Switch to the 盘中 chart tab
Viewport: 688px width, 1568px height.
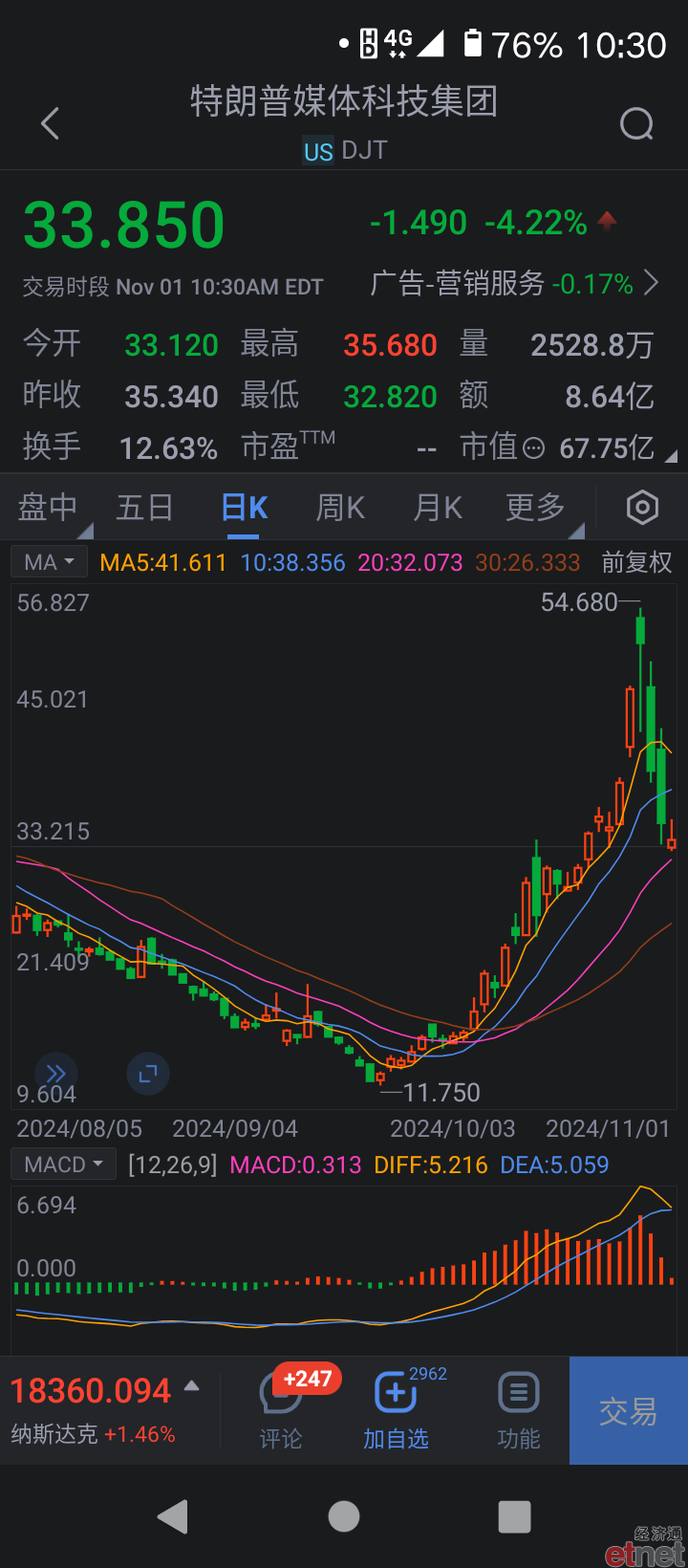pos(48,508)
